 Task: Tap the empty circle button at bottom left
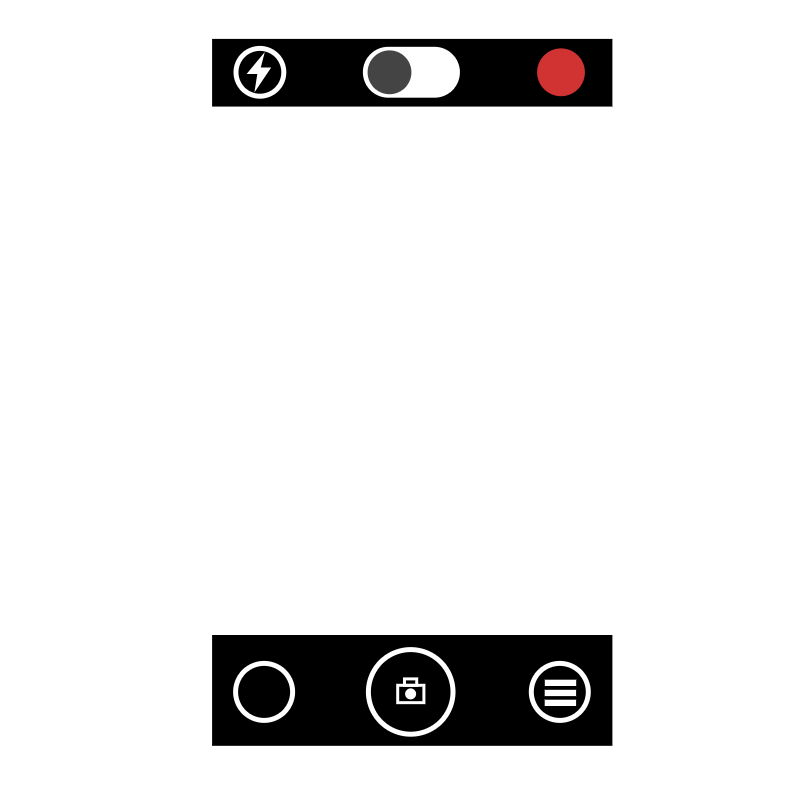click(x=264, y=692)
